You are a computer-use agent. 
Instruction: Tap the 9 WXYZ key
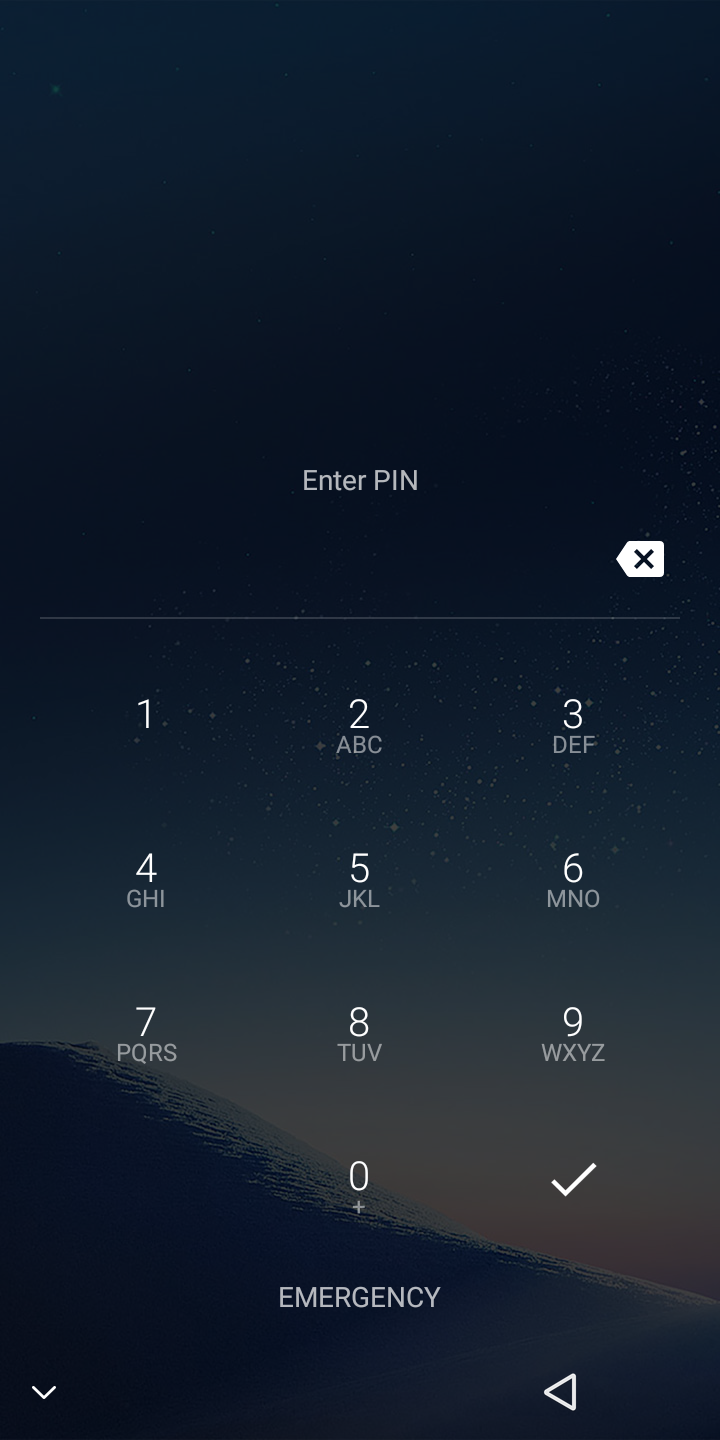[573, 1034]
